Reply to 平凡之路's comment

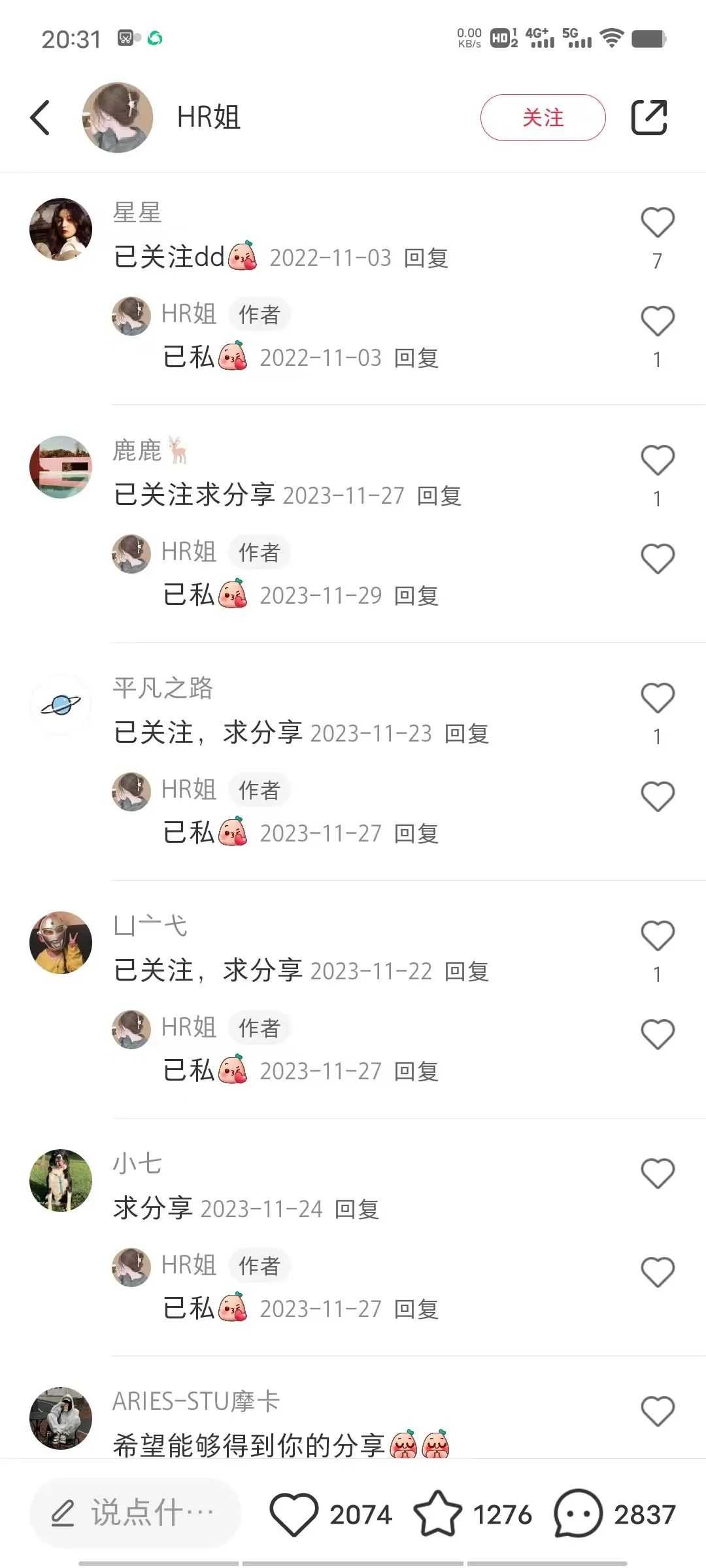point(466,734)
